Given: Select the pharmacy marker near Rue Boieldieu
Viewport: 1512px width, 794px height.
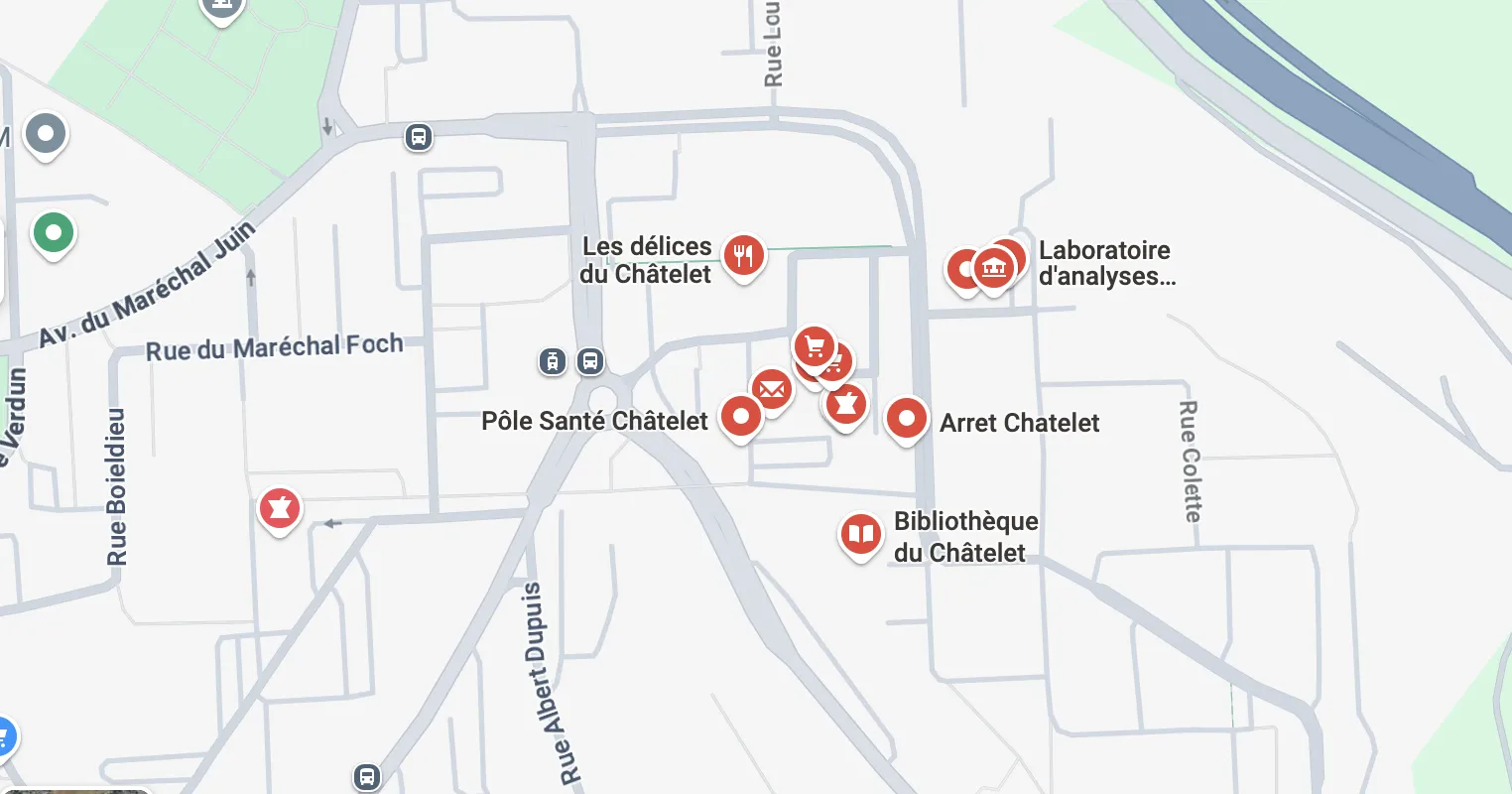Looking at the screenshot, I should (x=280, y=509).
